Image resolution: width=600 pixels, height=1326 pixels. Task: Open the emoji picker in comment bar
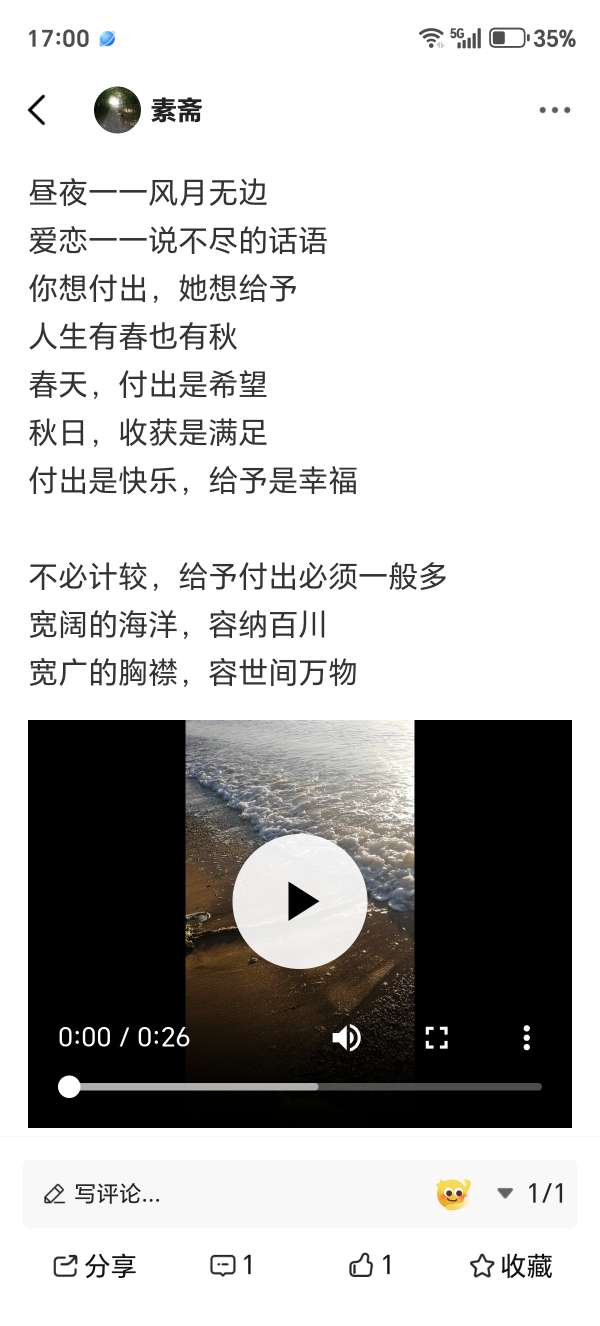[x=453, y=1193]
